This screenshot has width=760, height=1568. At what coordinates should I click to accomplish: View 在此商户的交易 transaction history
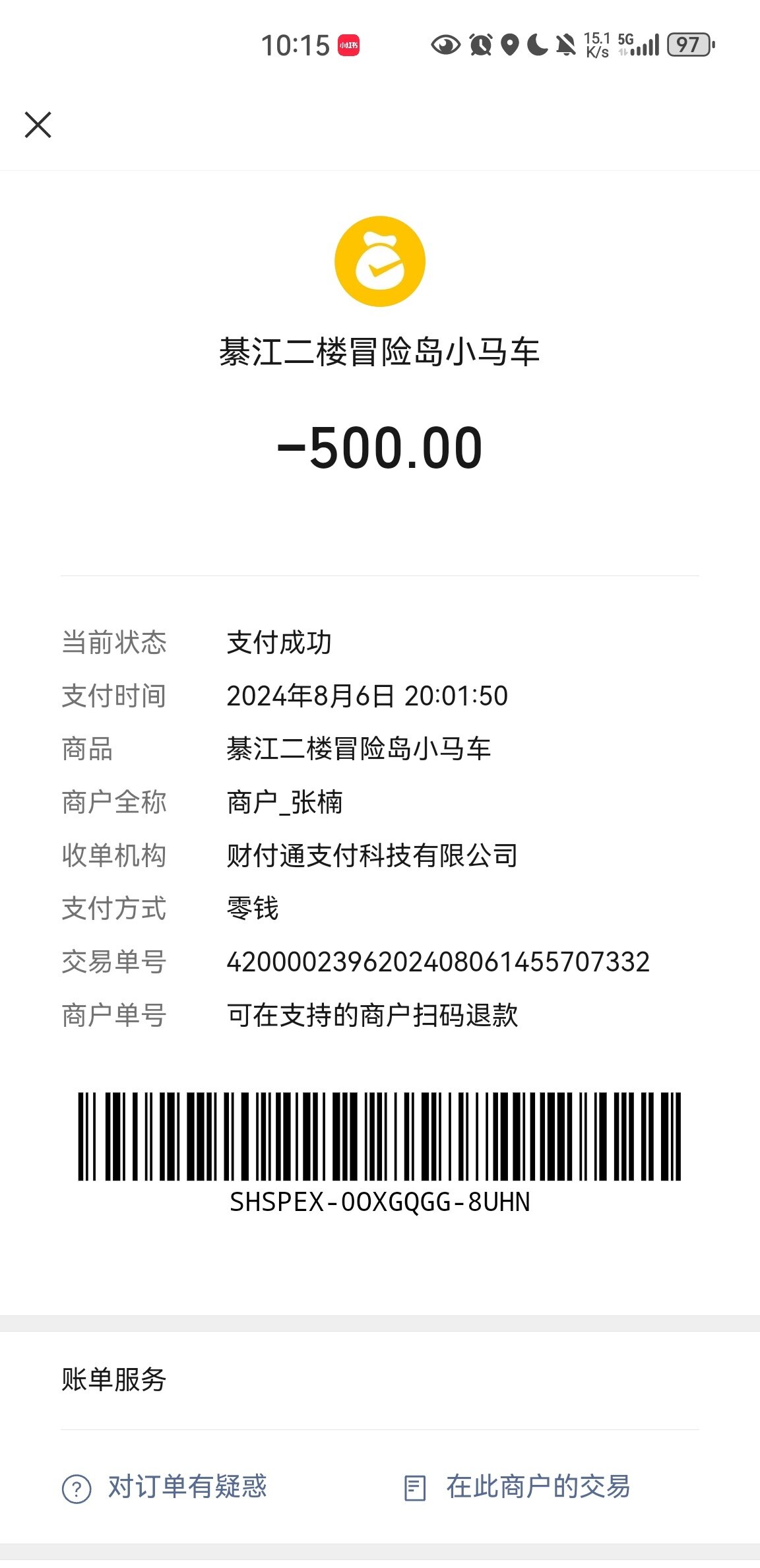(517, 1487)
